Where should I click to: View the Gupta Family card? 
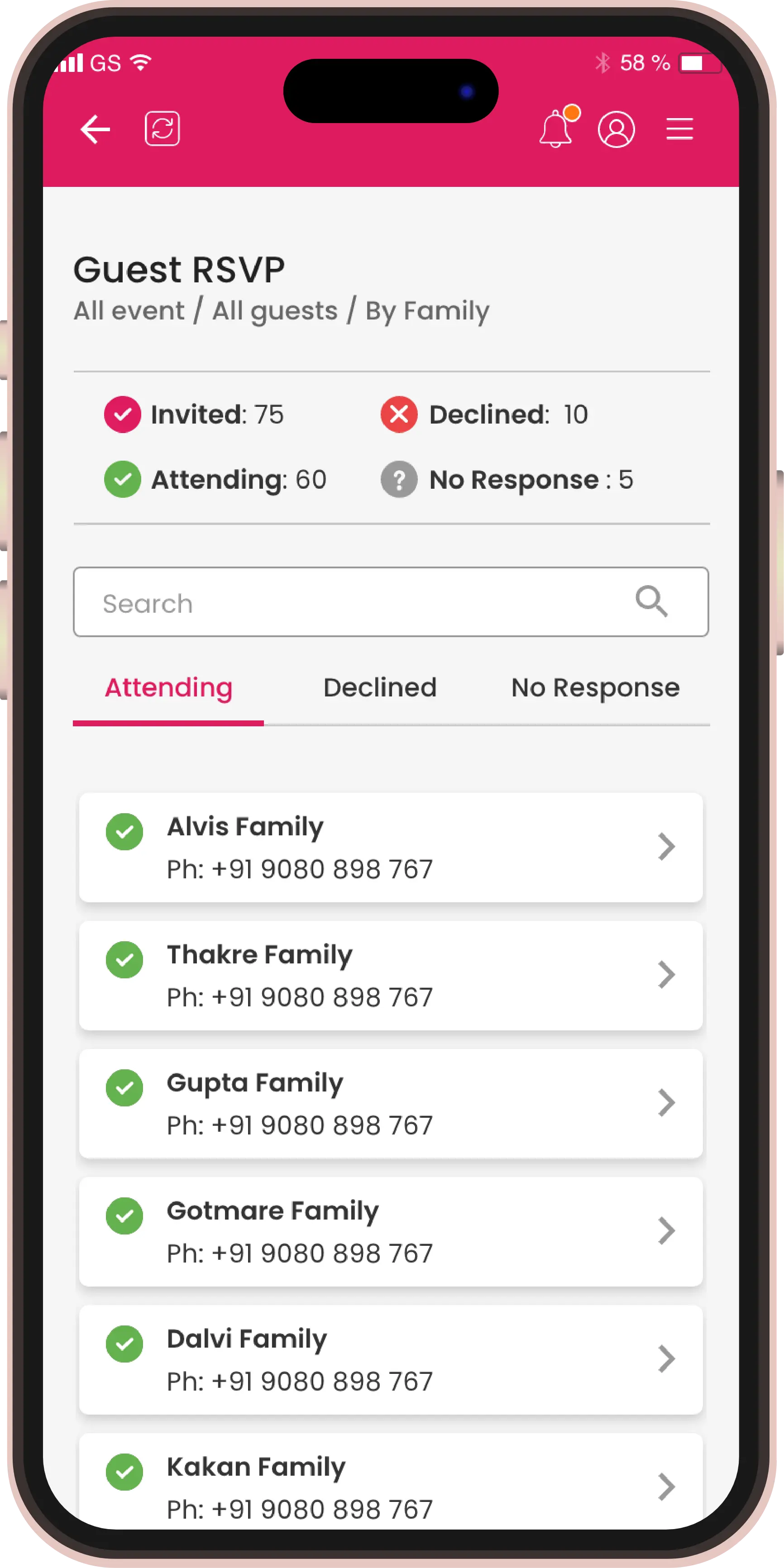pyautogui.click(x=391, y=1103)
